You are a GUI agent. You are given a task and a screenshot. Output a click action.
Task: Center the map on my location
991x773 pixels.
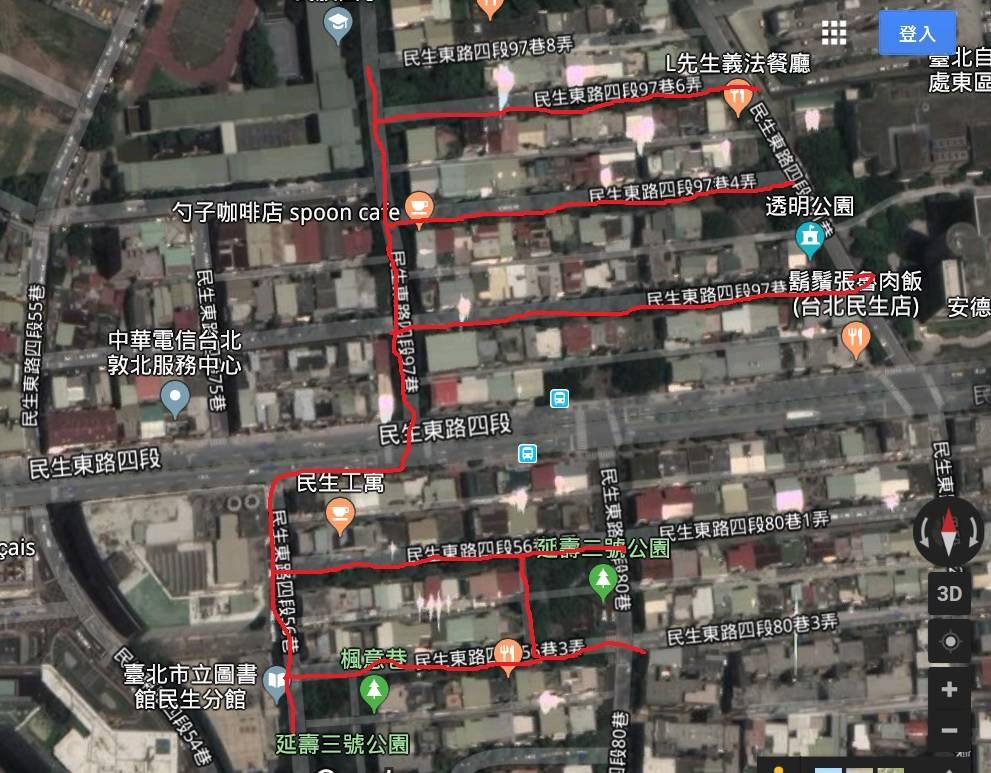949,641
